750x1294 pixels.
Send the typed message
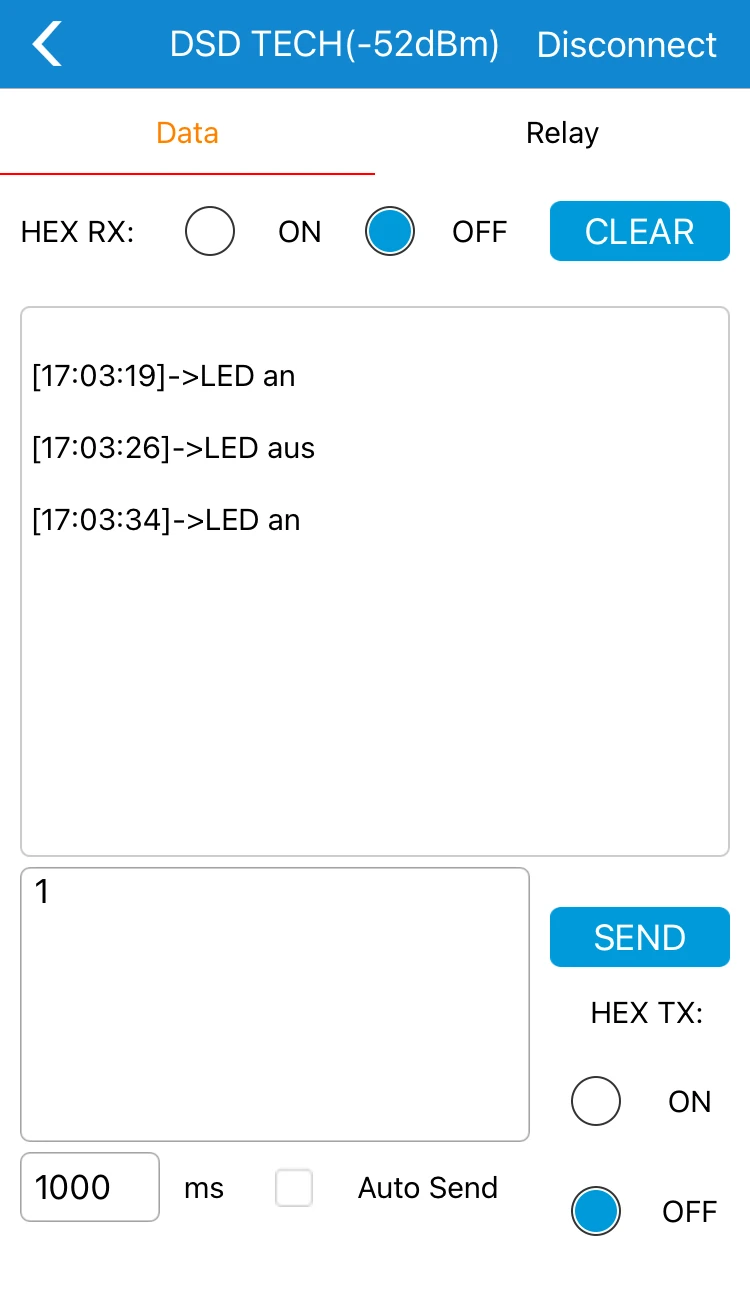coord(639,937)
